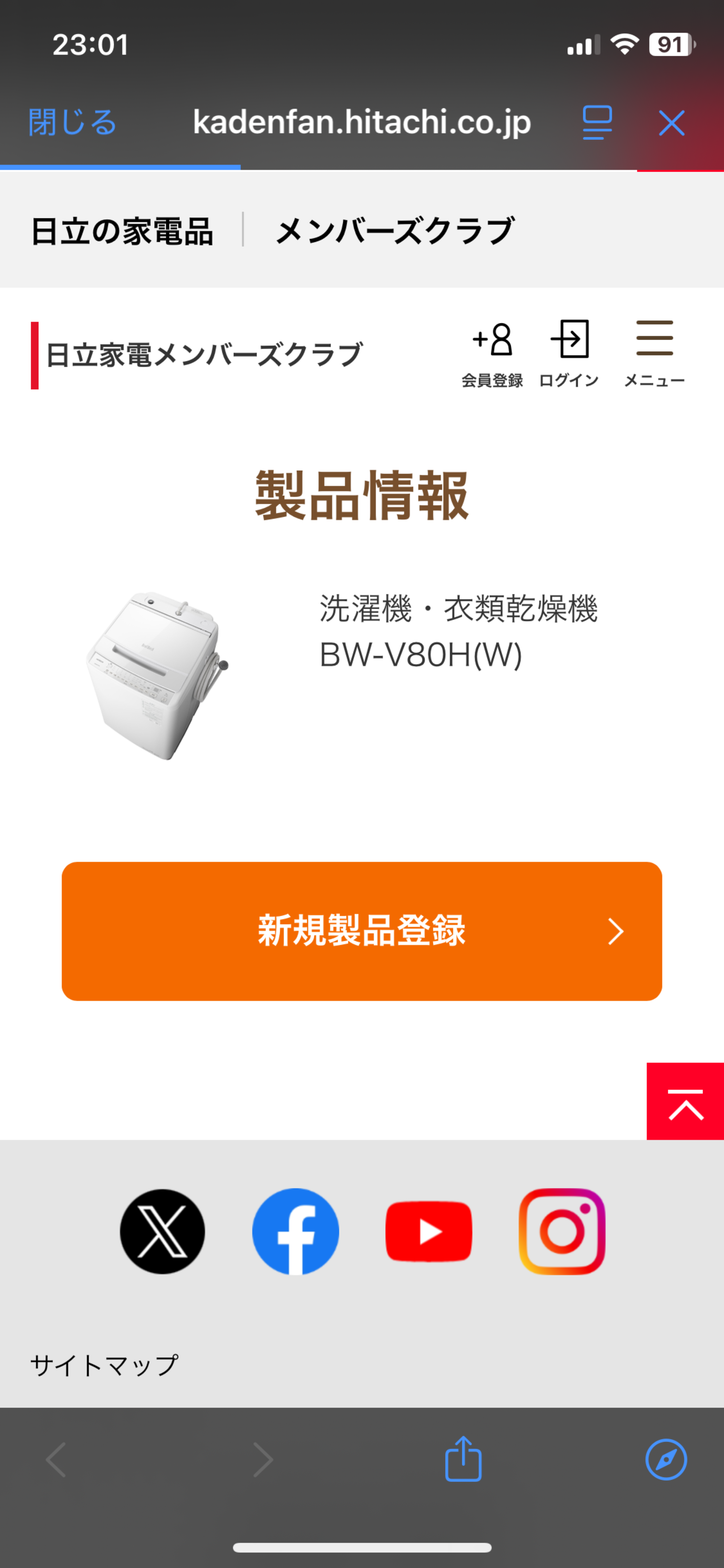Open the reader view icon
This screenshot has height=1568, width=724.
(x=597, y=123)
